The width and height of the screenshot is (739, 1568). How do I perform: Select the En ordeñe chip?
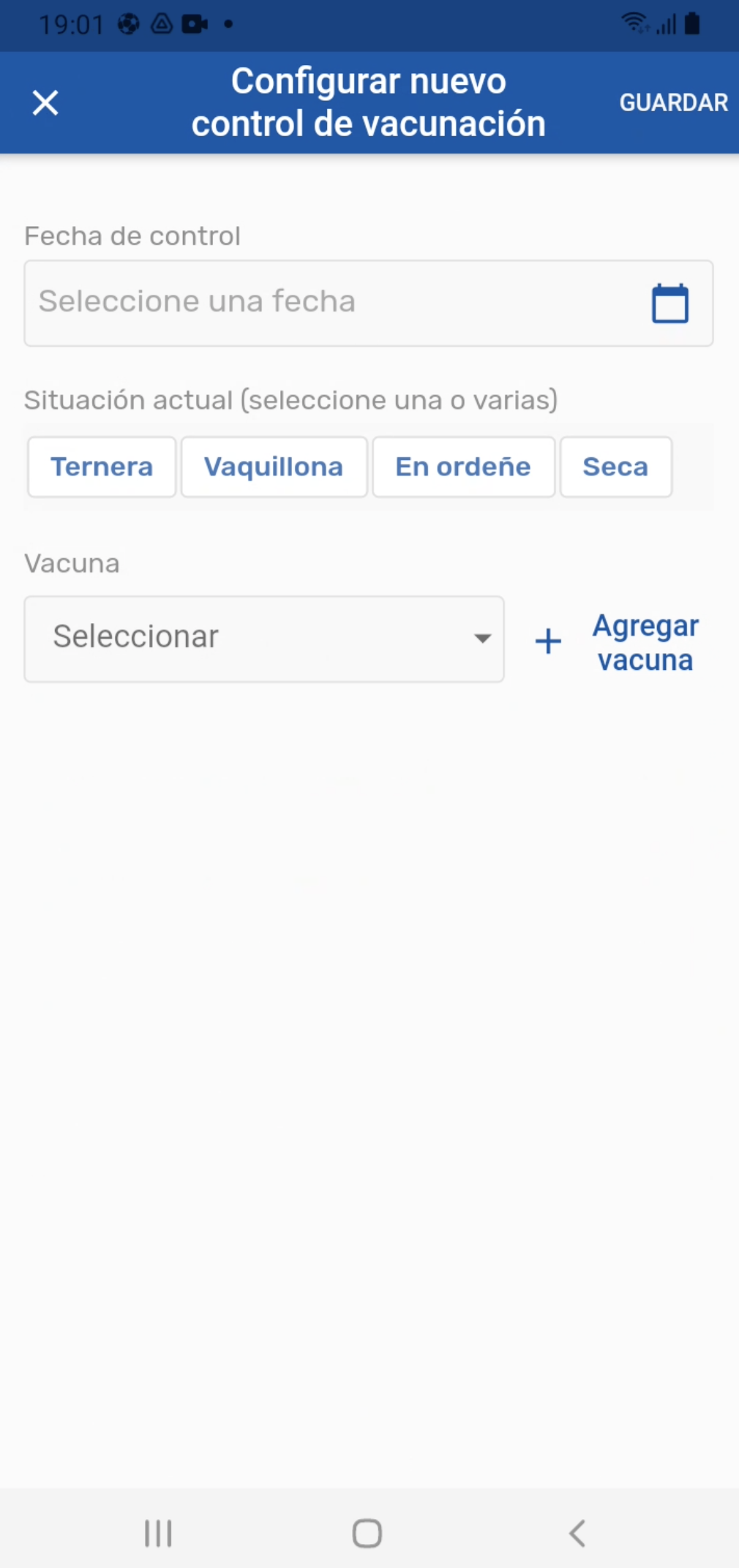pyautogui.click(x=463, y=467)
